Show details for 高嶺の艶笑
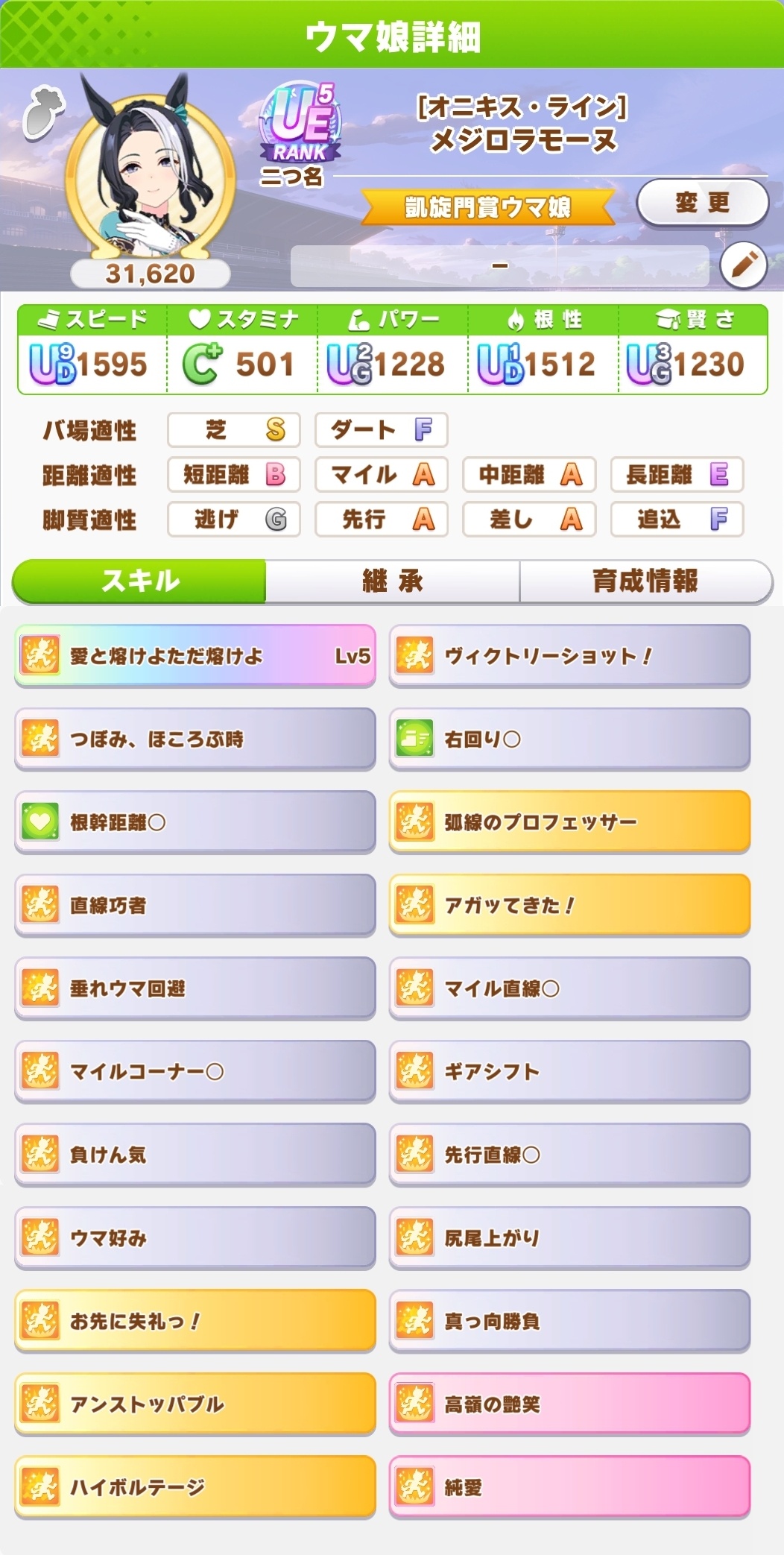784x1555 pixels. click(x=569, y=1404)
